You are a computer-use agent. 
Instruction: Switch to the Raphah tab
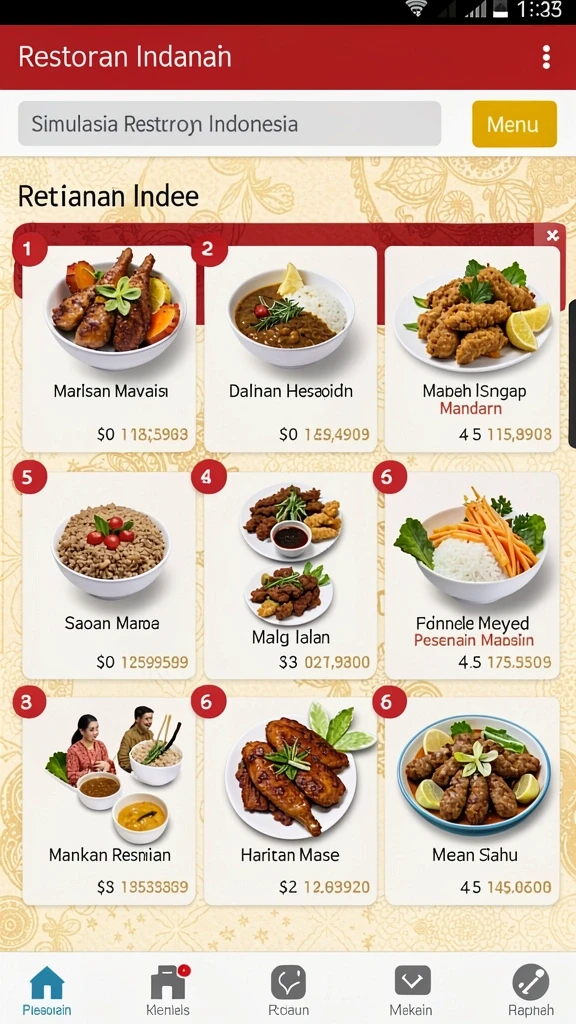pyautogui.click(x=530, y=991)
